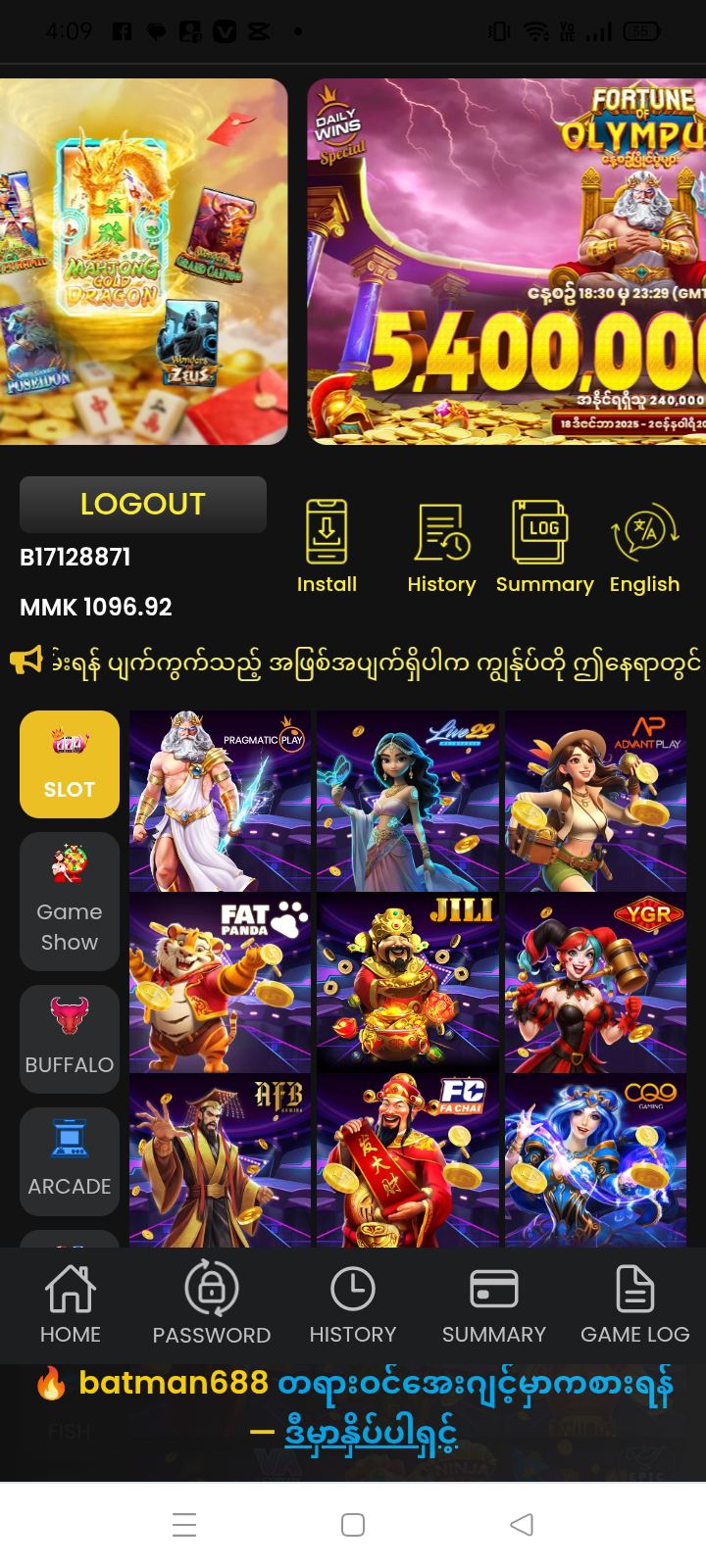Open GAME LOG in bottom navigation

634,1304
